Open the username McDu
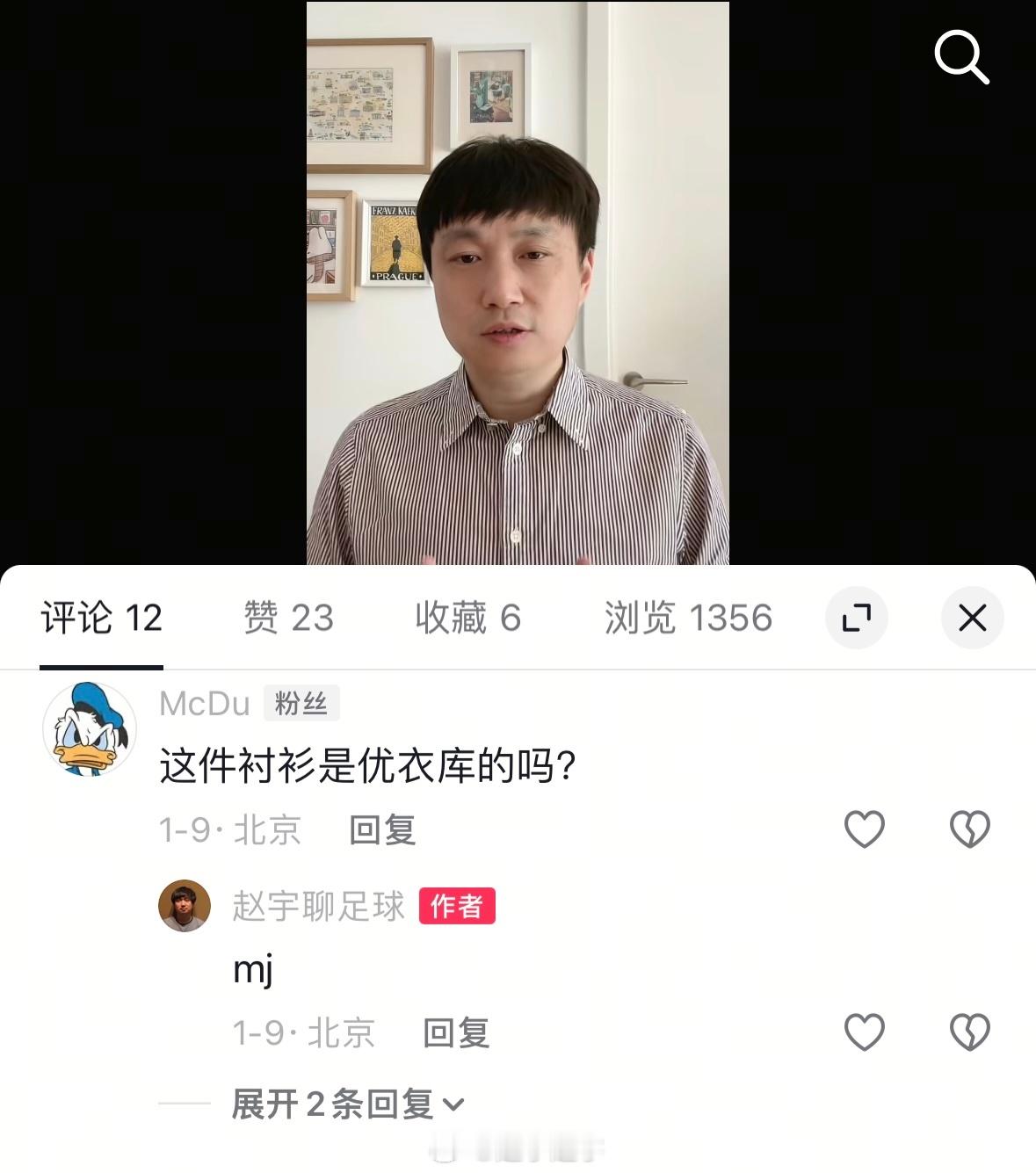Image resolution: width=1036 pixels, height=1173 pixels. [203, 703]
